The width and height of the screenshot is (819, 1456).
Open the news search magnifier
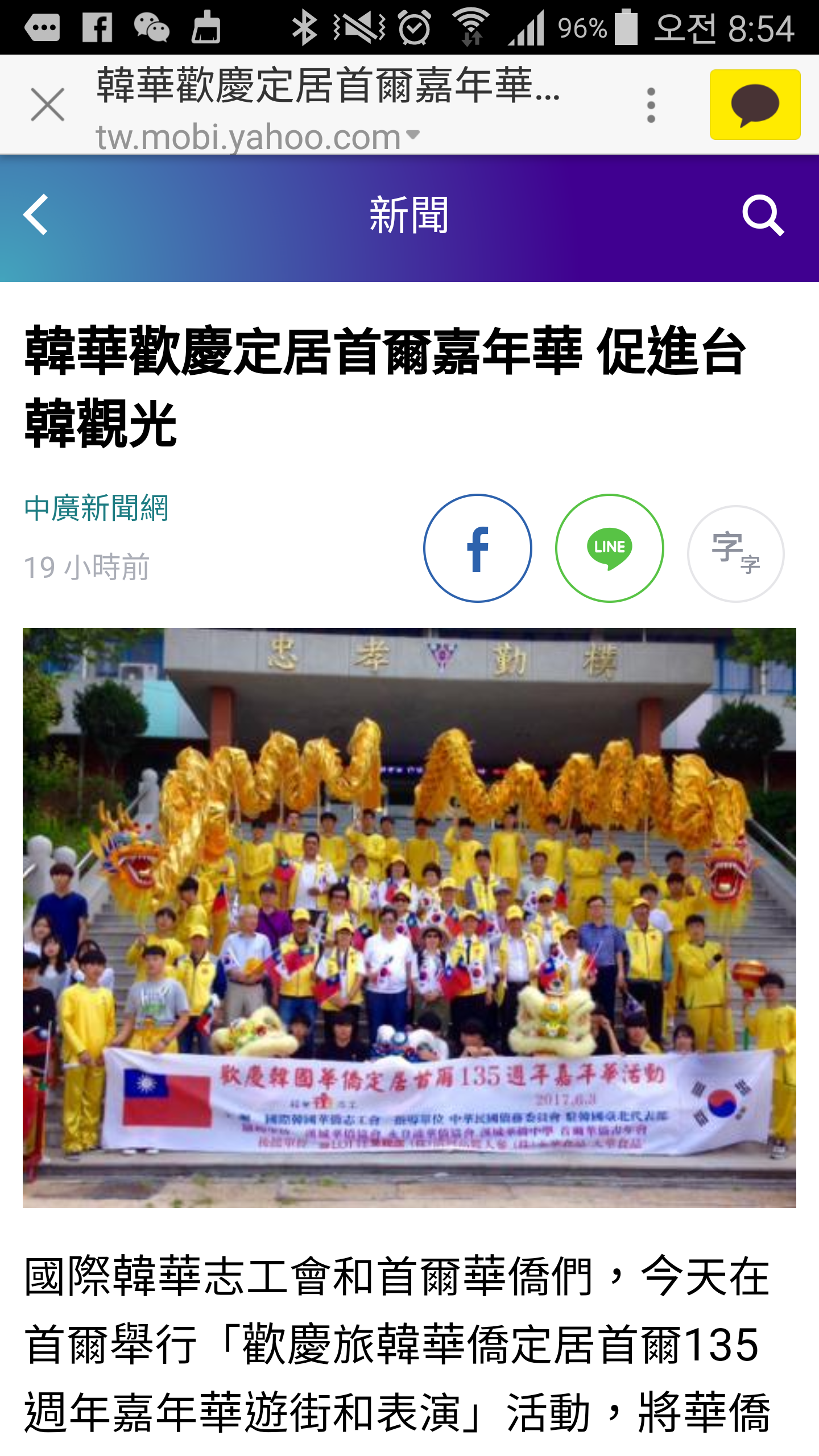[x=763, y=216]
